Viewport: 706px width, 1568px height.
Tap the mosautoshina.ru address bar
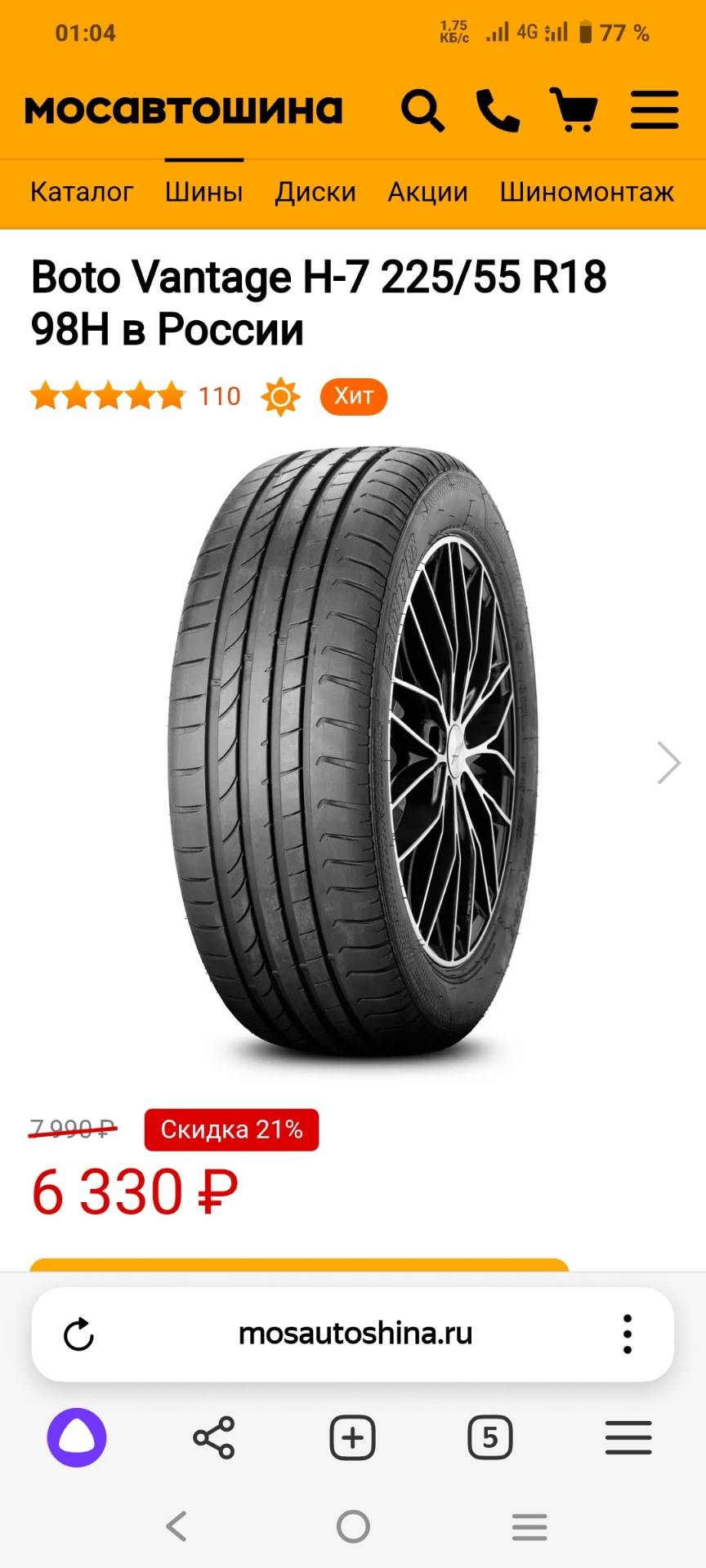355,1334
